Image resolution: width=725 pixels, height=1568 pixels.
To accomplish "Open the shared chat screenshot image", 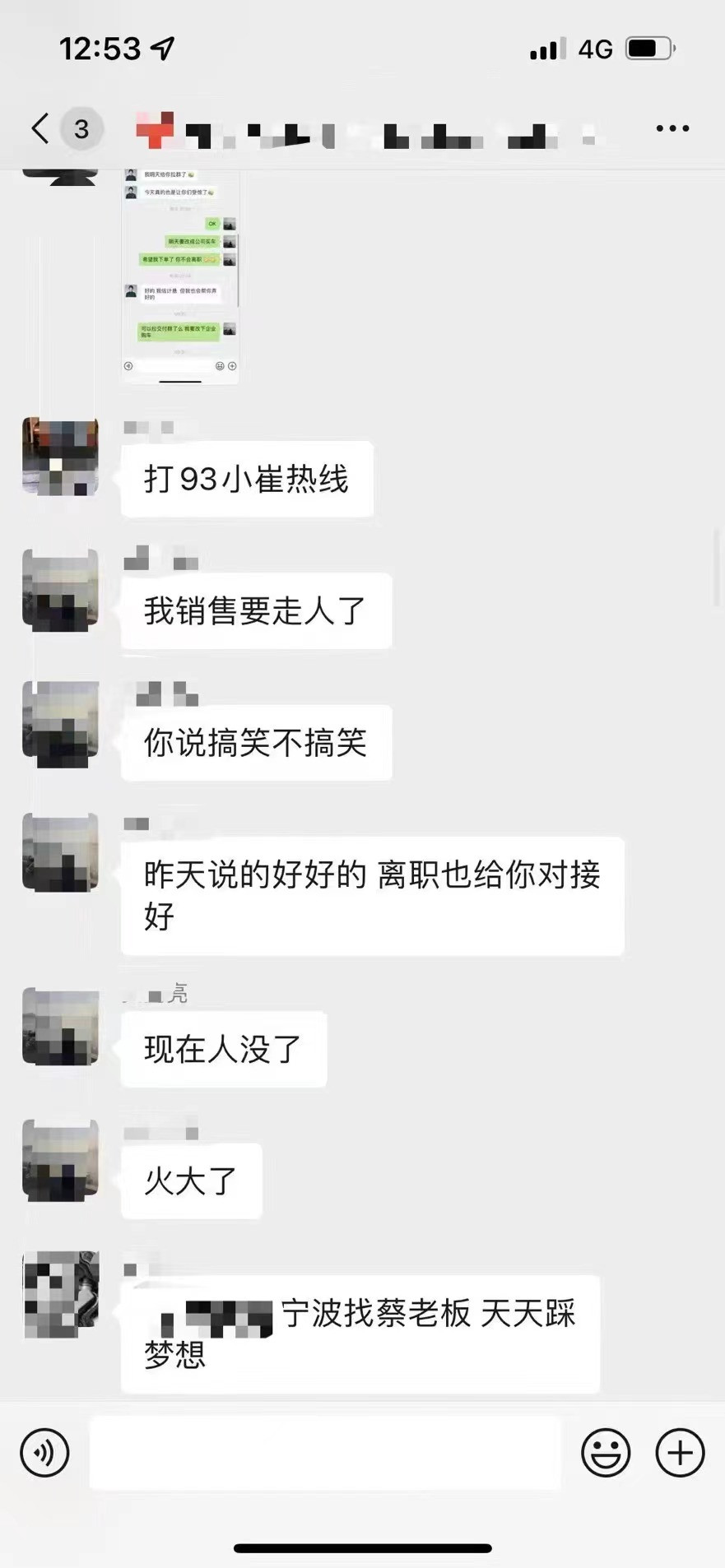I will point(180,276).
